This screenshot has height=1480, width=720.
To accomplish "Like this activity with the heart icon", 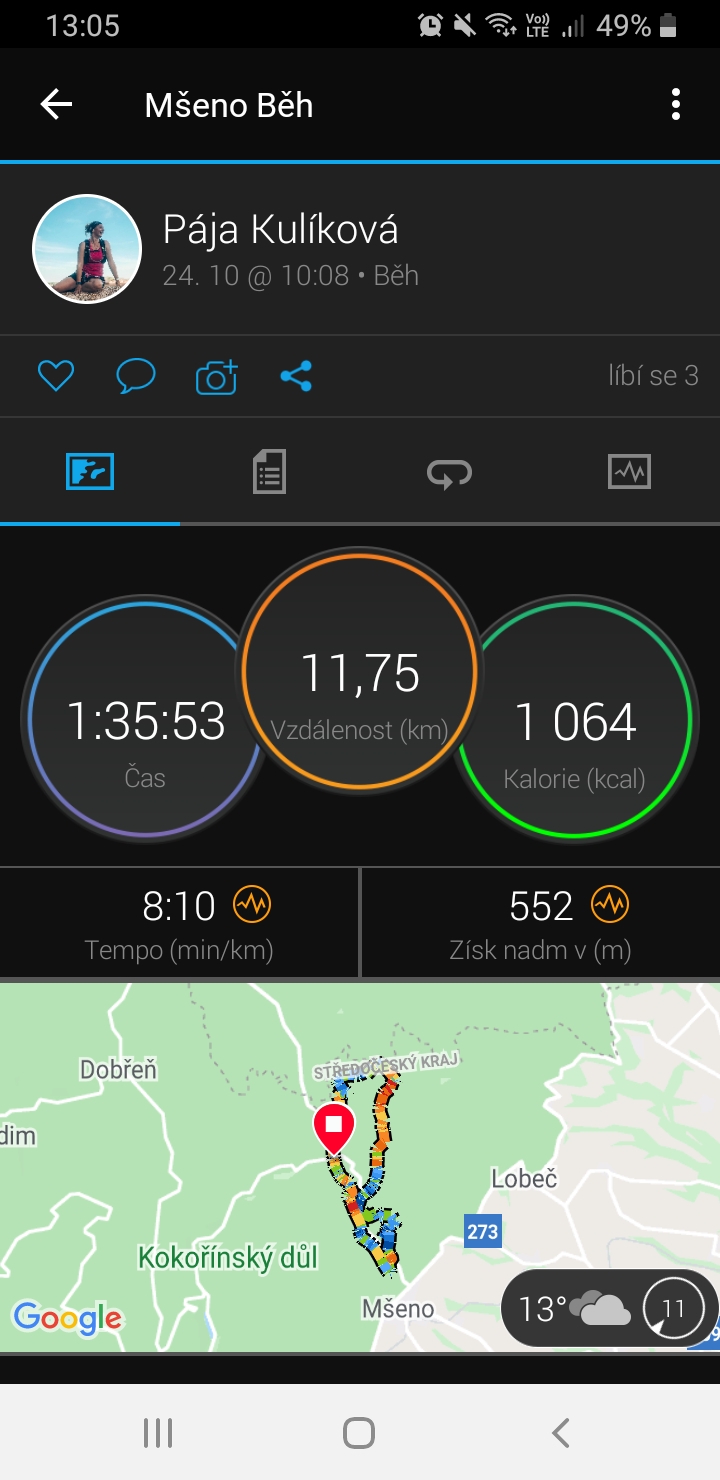I will click(x=56, y=376).
